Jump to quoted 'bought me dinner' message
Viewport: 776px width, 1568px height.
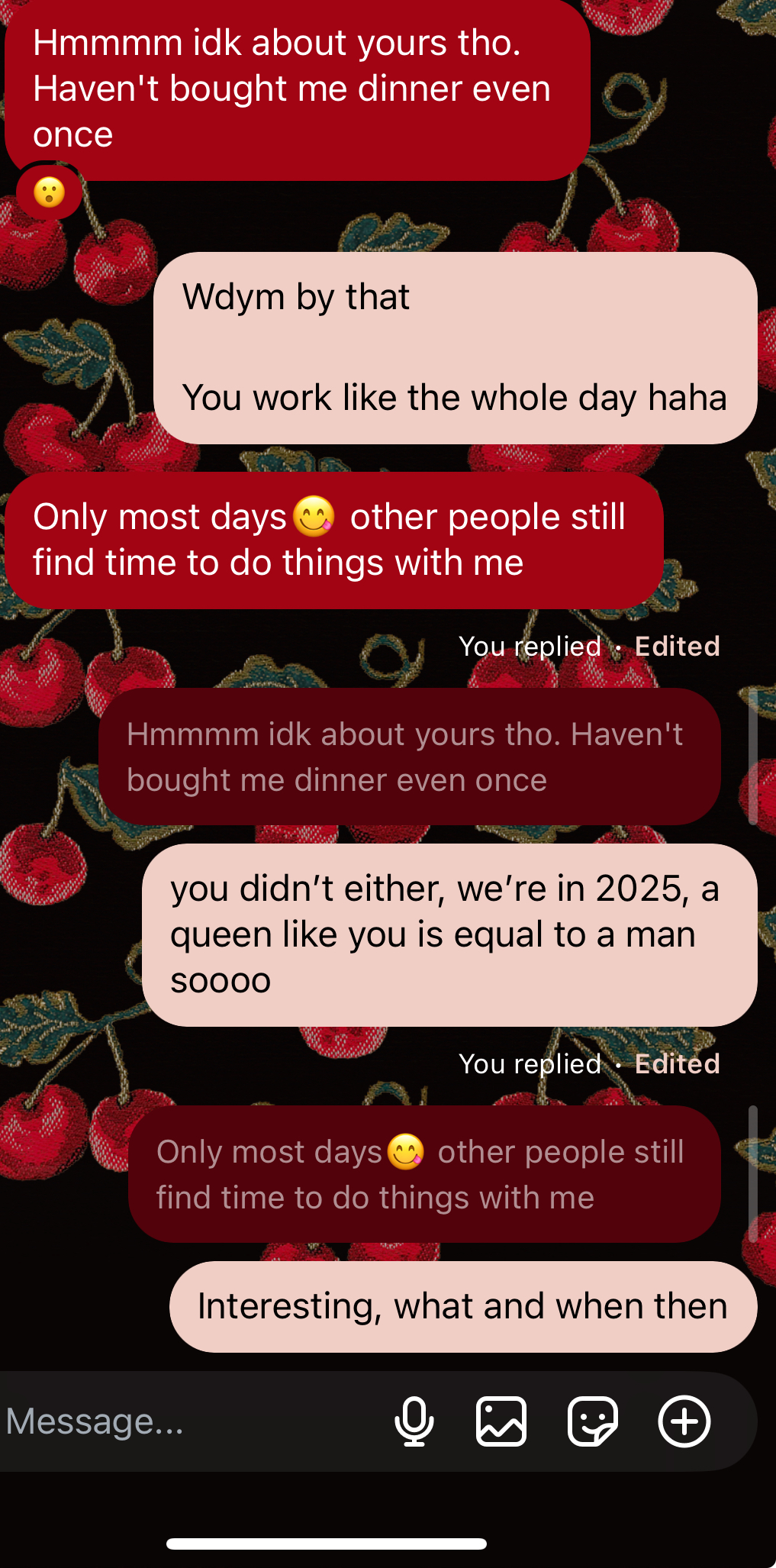[410, 757]
